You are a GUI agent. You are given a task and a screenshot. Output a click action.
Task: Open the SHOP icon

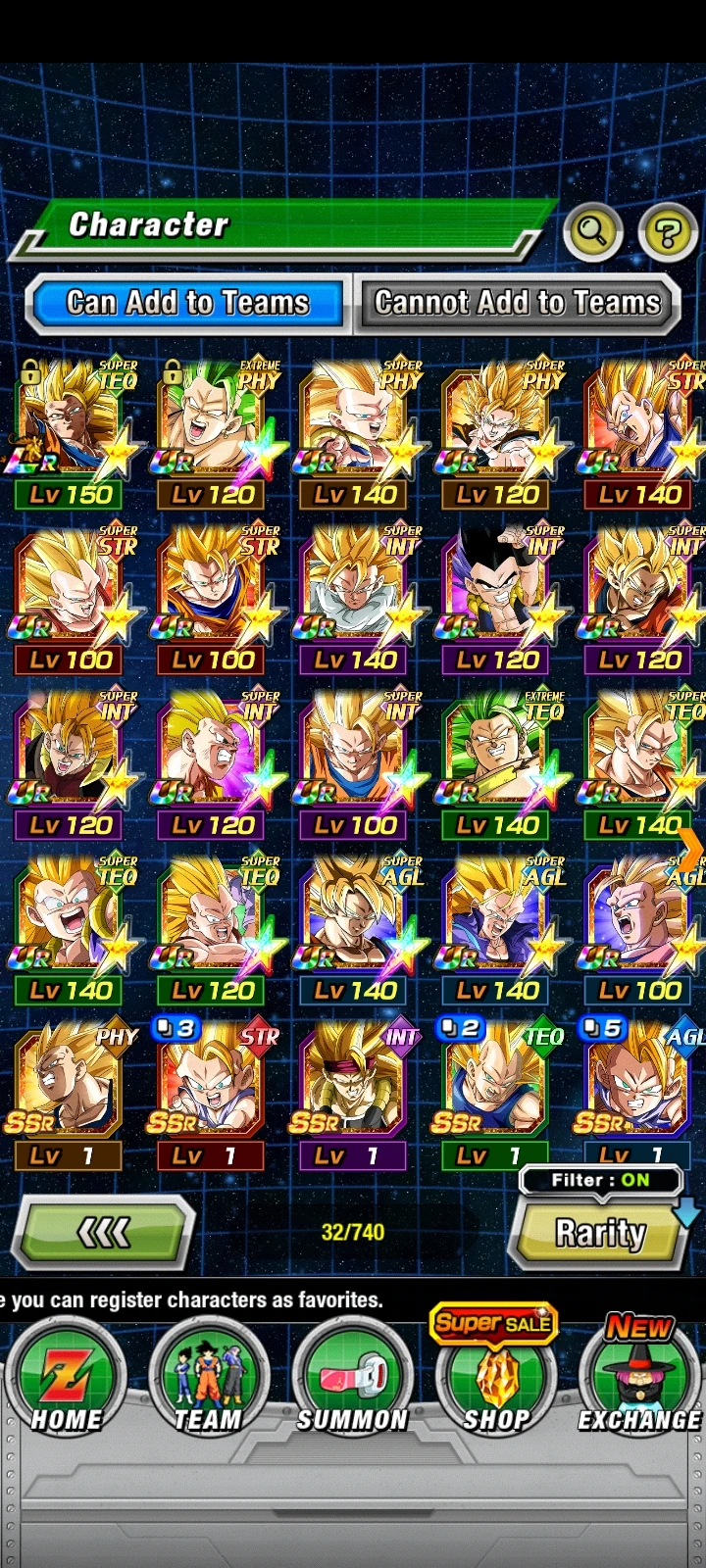click(x=496, y=1372)
